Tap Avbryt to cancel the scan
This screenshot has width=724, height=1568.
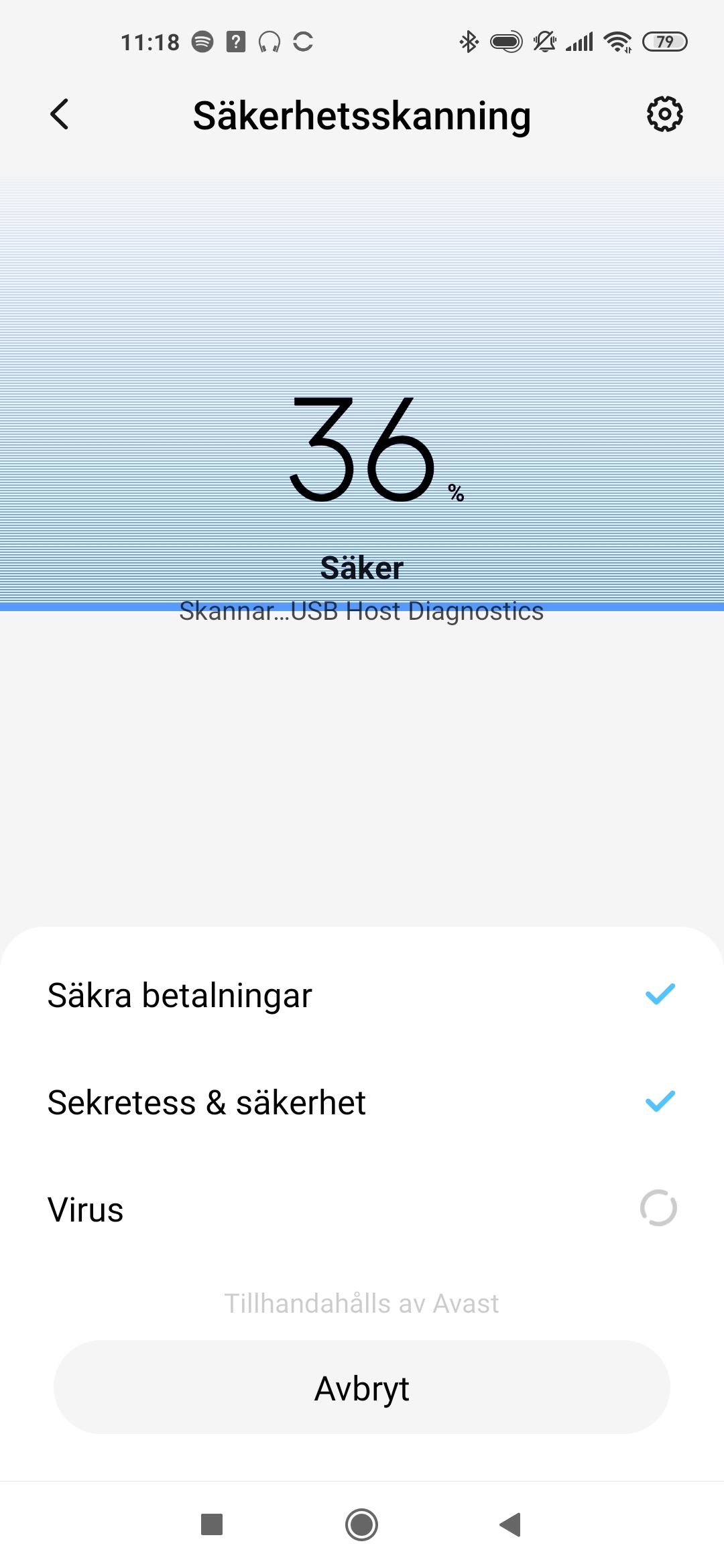(362, 1388)
